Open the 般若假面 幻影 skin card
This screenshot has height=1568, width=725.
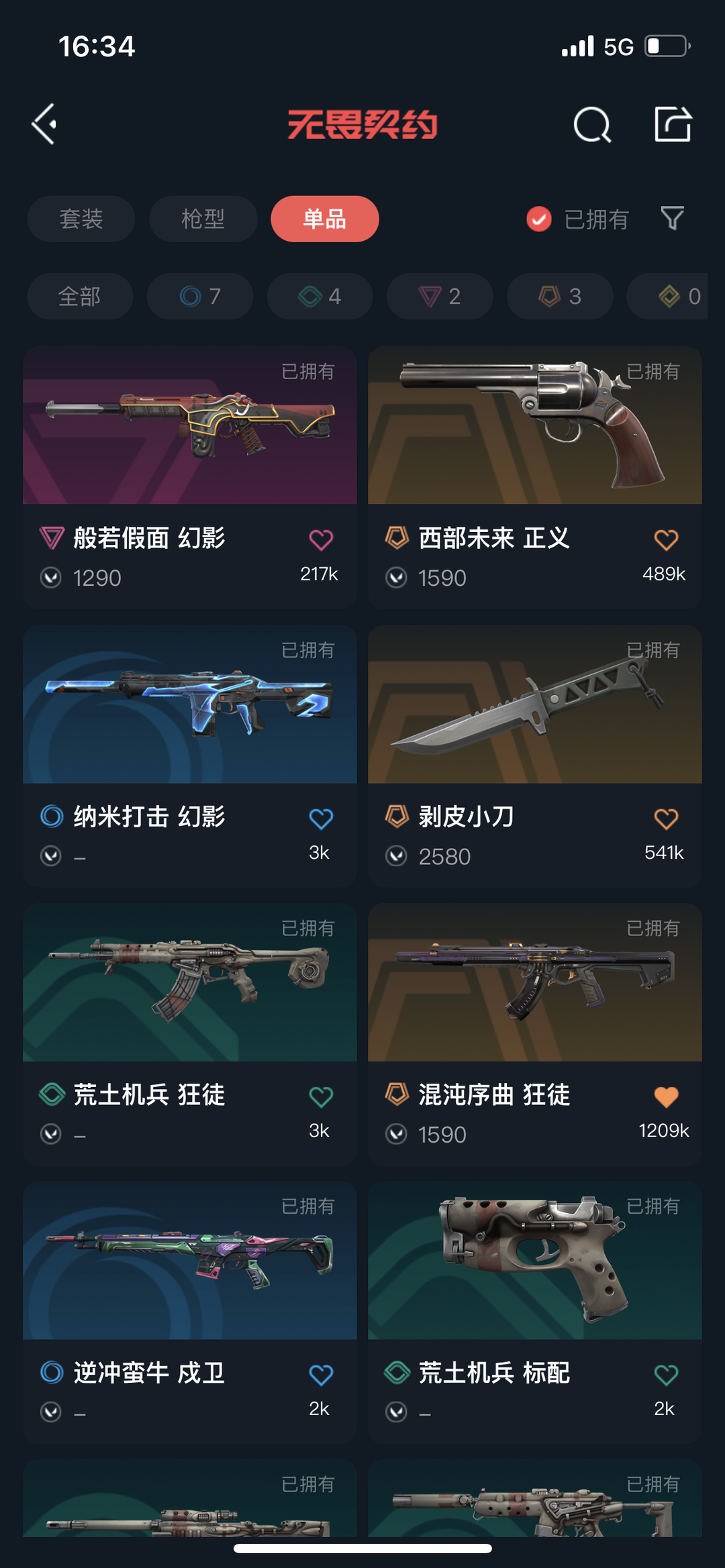[190, 478]
